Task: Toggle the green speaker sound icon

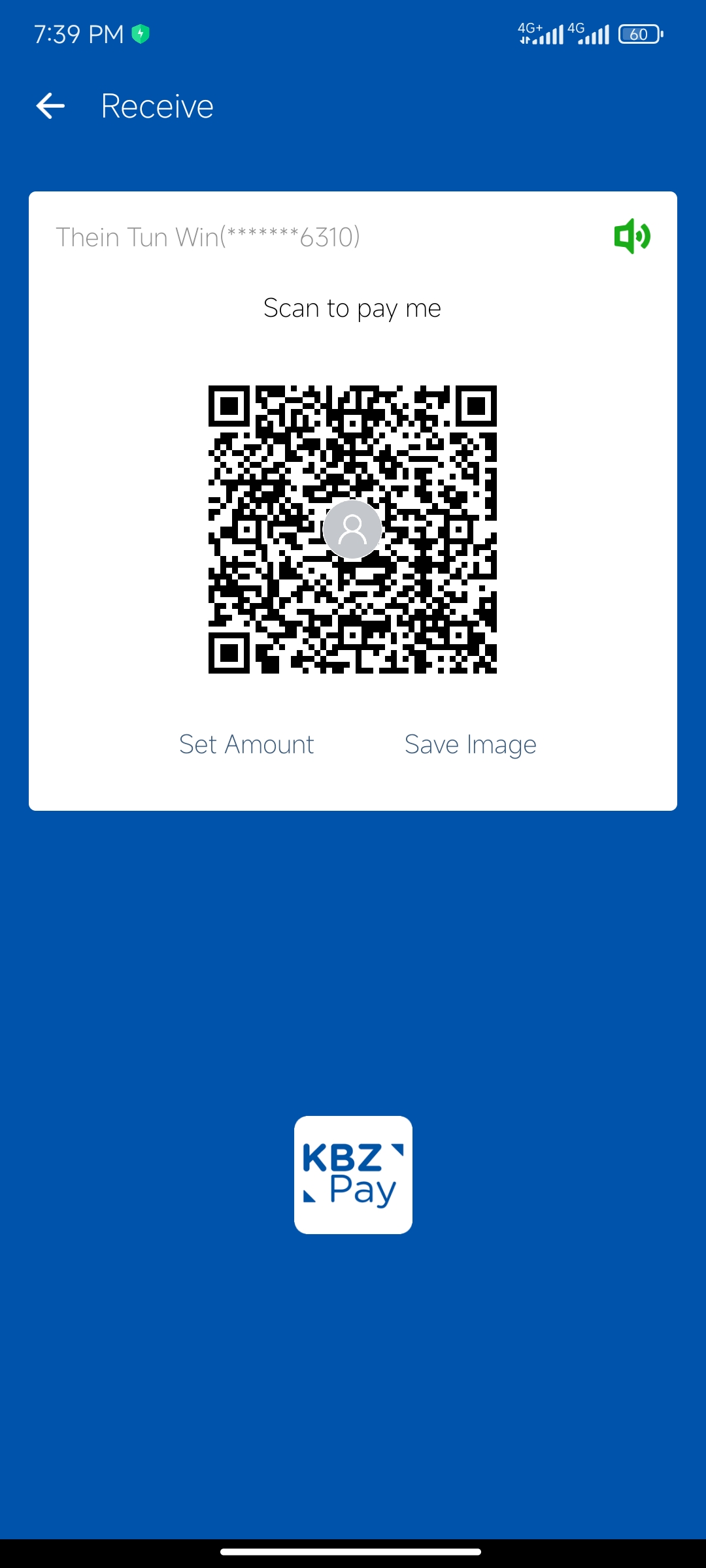Action: 631,236
